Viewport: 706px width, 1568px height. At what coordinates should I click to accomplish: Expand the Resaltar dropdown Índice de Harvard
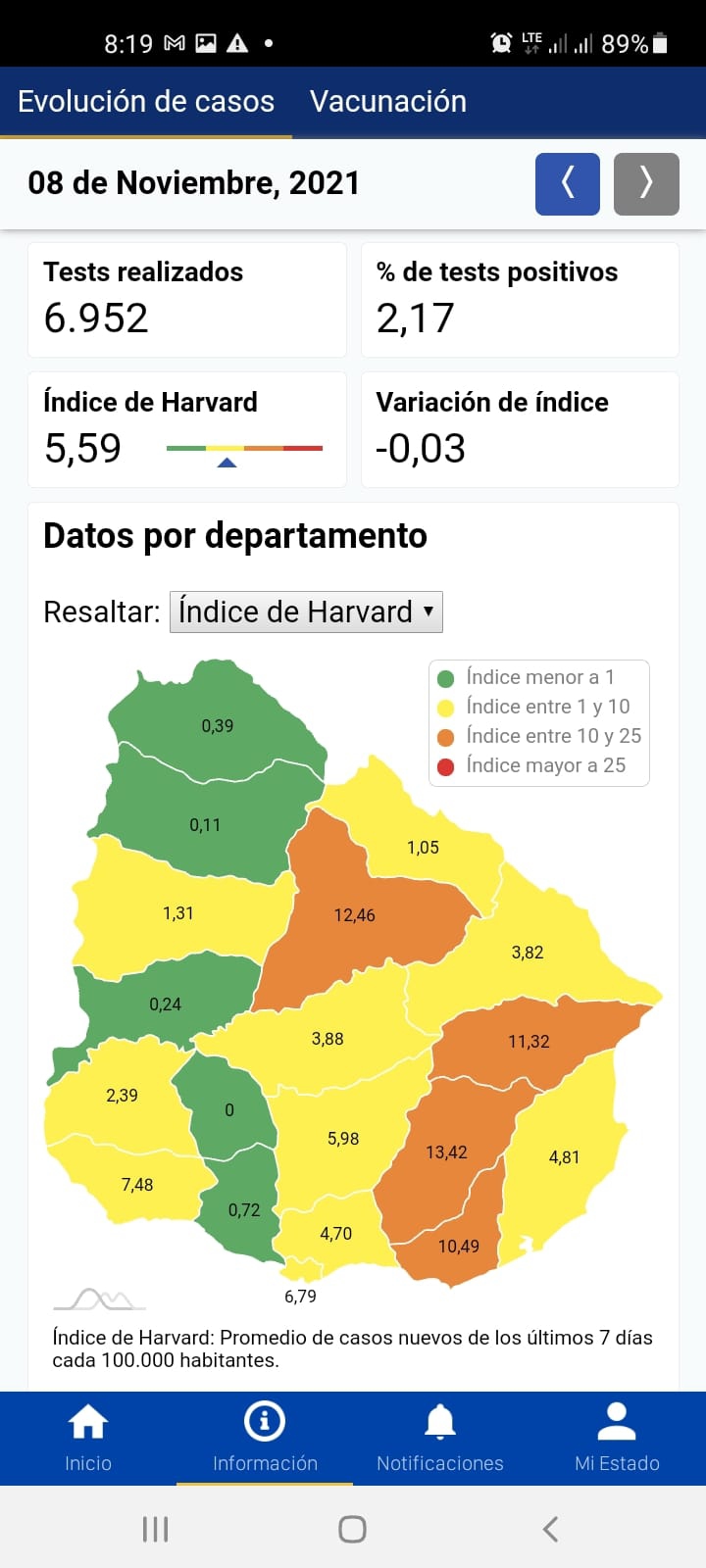click(306, 612)
